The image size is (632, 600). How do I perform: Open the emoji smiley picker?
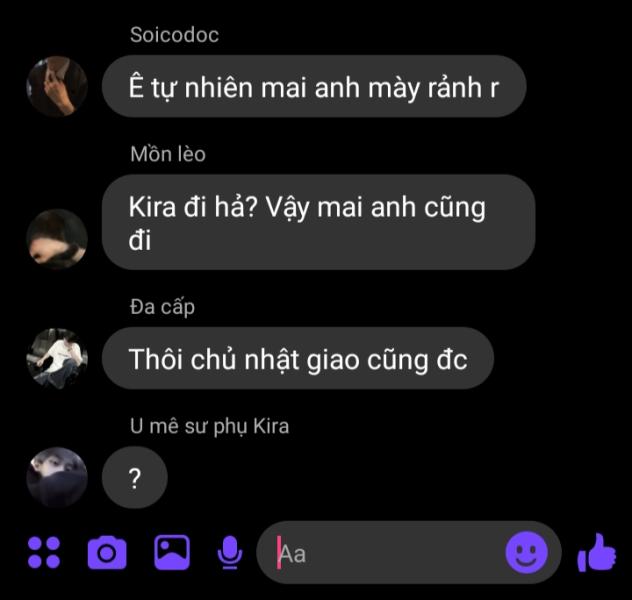526,552
